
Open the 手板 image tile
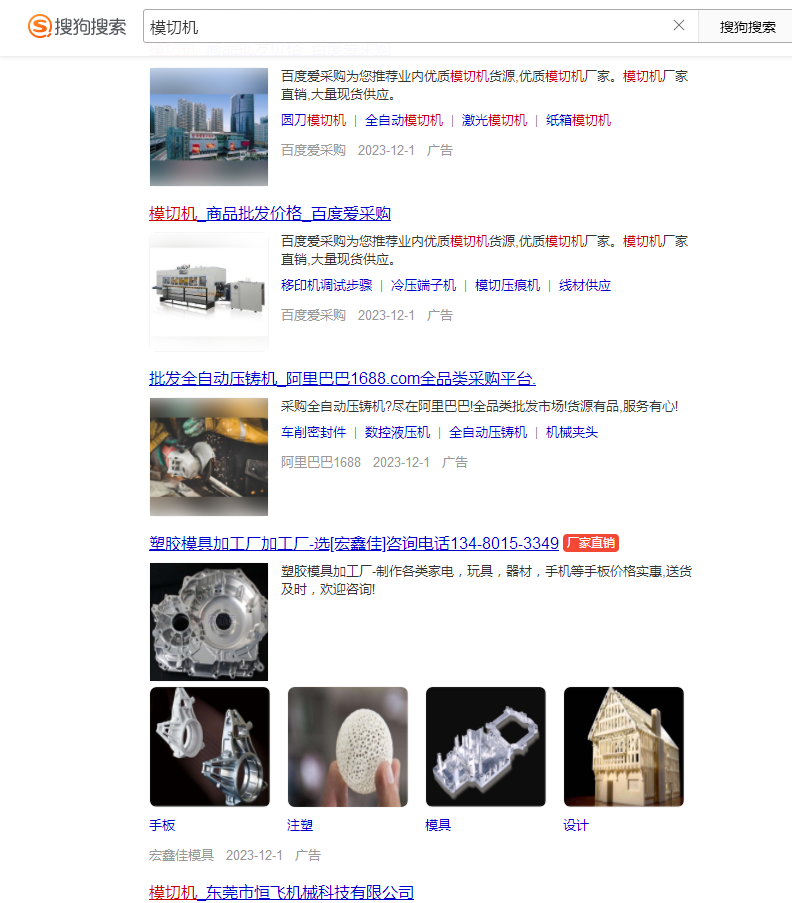coord(210,746)
